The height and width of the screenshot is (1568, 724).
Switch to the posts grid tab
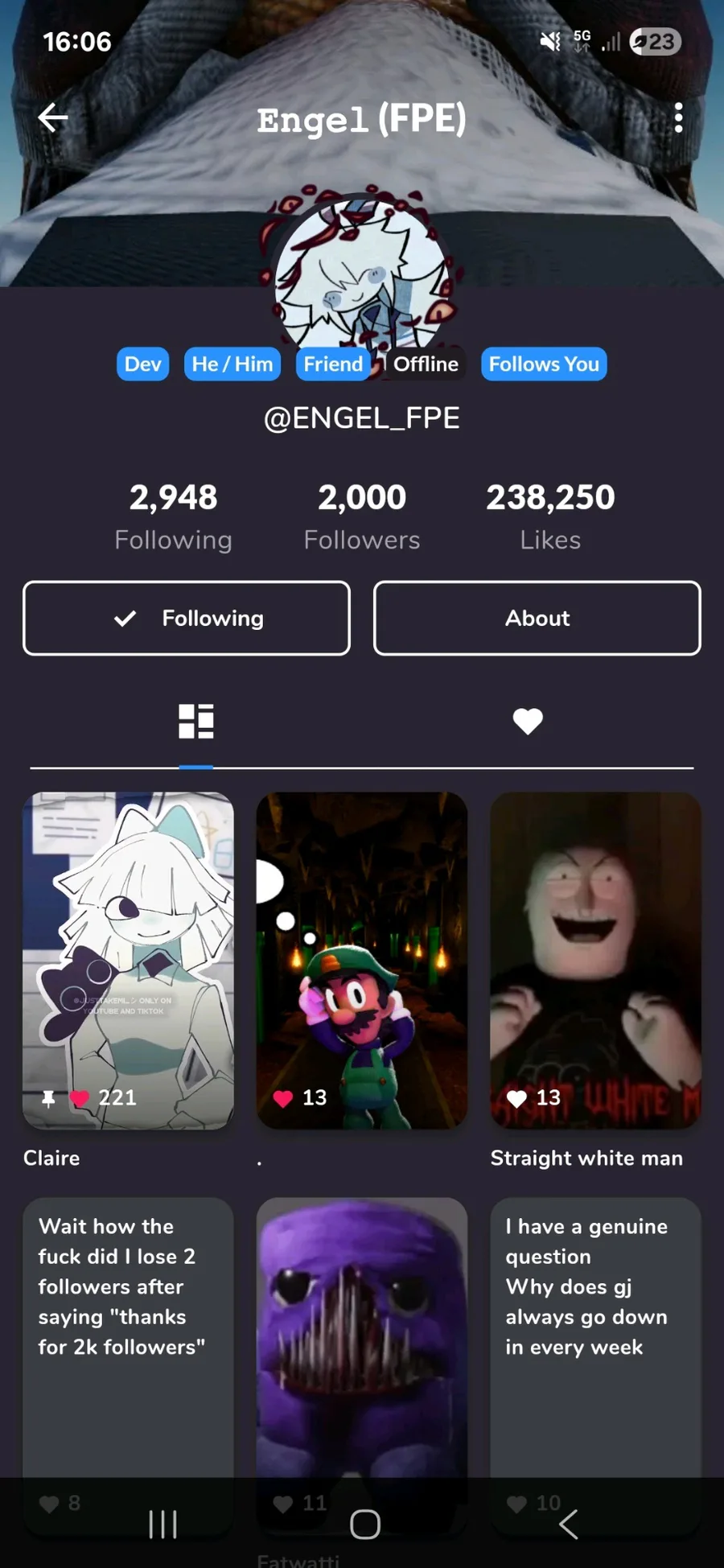pyautogui.click(x=195, y=721)
